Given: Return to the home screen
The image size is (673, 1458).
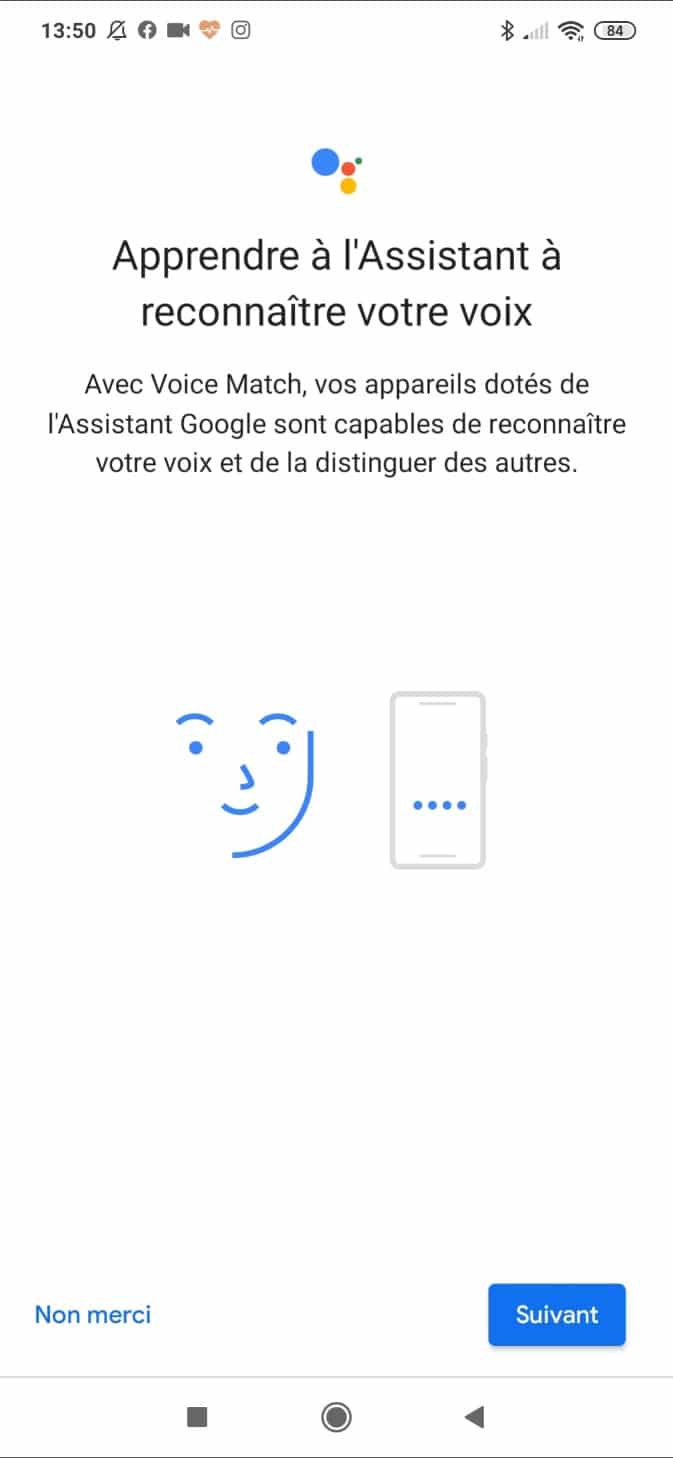Looking at the screenshot, I should 336,1416.
